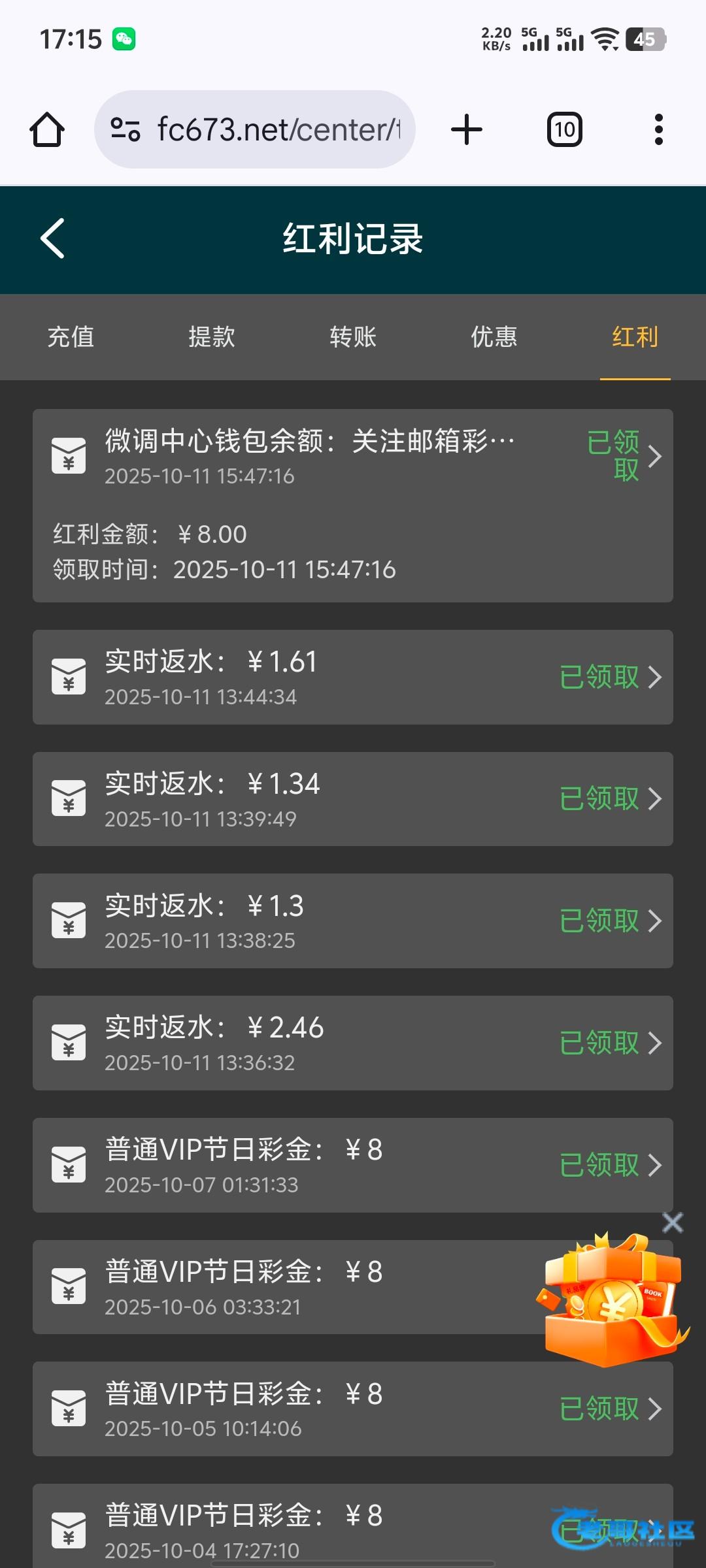The width and height of the screenshot is (706, 1568).
Task: Switch to the 提款 tab
Action: coord(212,337)
